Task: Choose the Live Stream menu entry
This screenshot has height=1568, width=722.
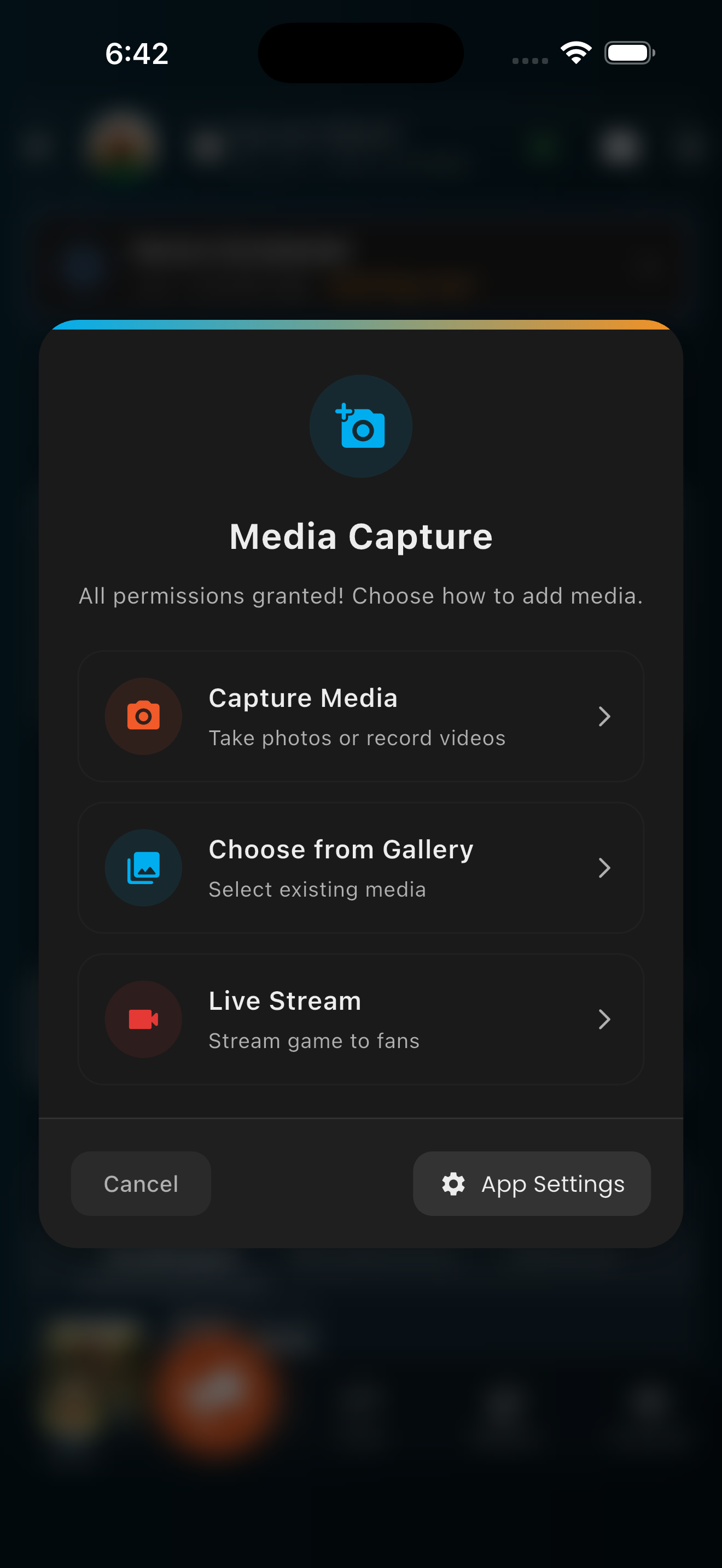Action: click(361, 1019)
